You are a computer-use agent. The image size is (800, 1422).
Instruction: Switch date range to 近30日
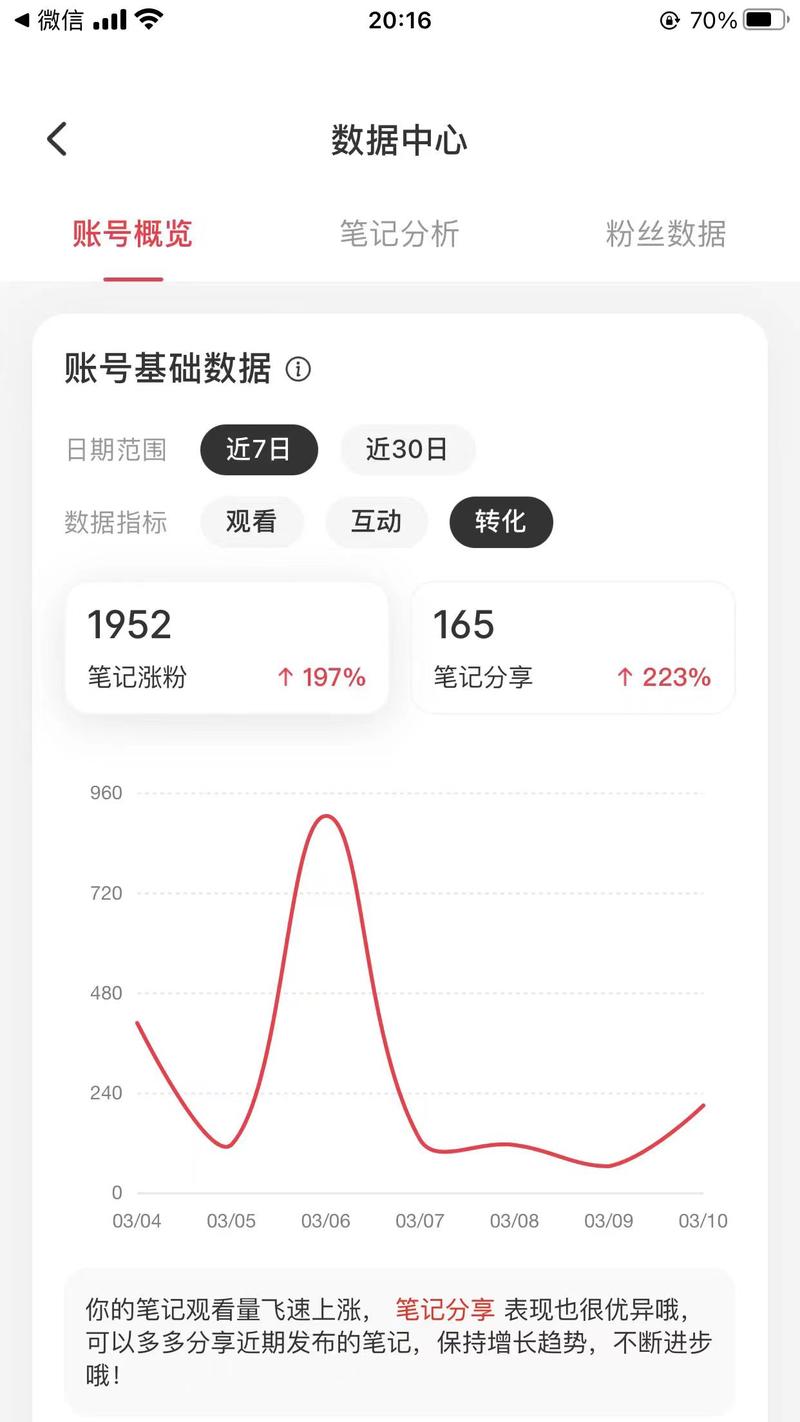click(x=408, y=449)
